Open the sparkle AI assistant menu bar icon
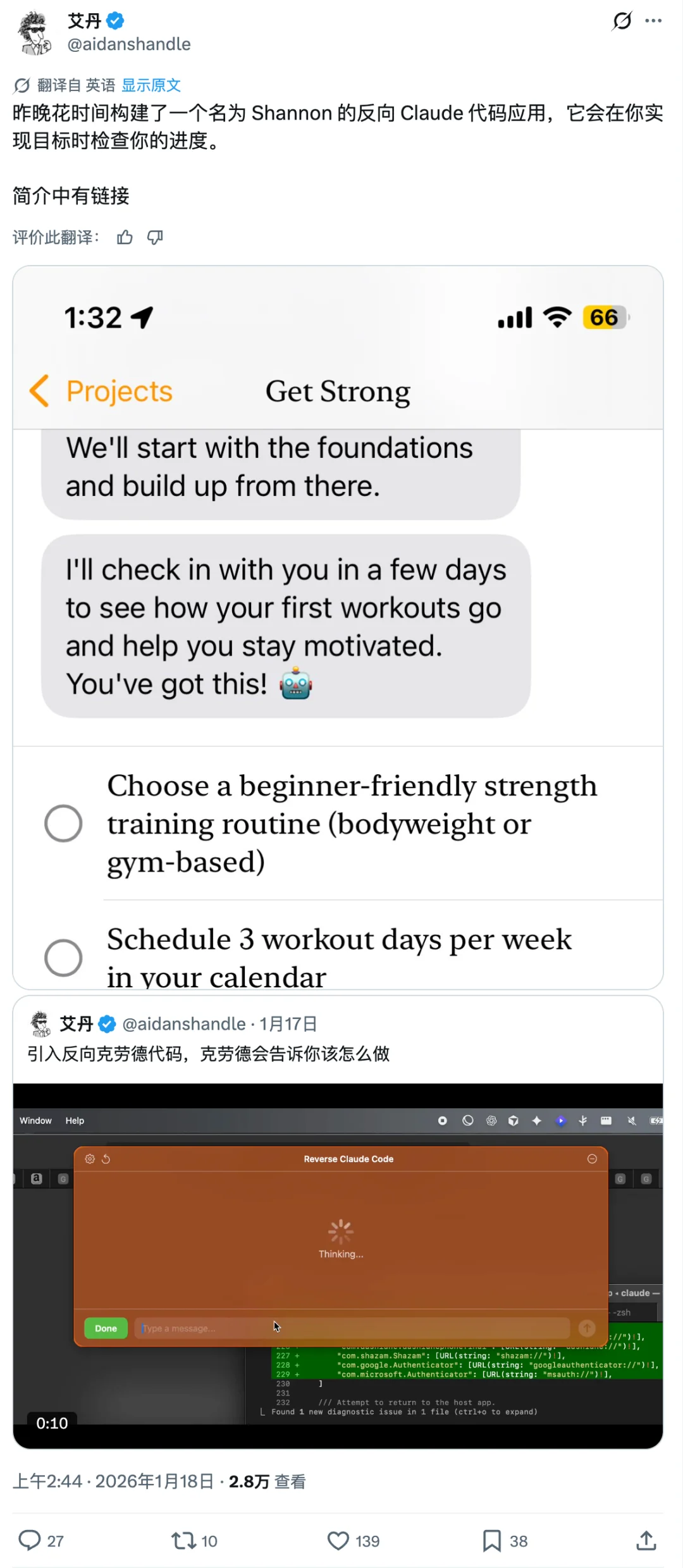Screen dimensions: 683x1568 [536, 1120]
